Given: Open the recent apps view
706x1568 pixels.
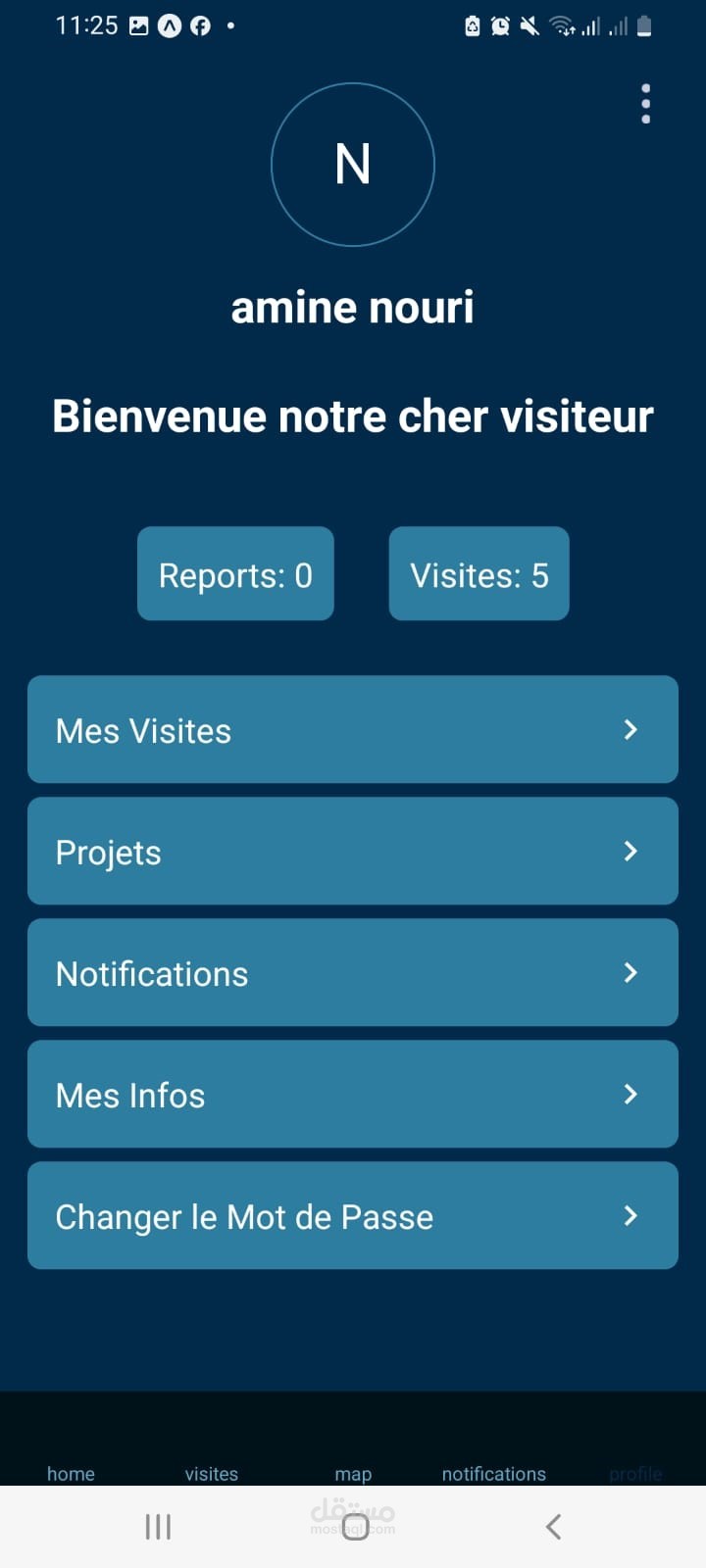Looking at the screenshot, I should pos(158,1526).
